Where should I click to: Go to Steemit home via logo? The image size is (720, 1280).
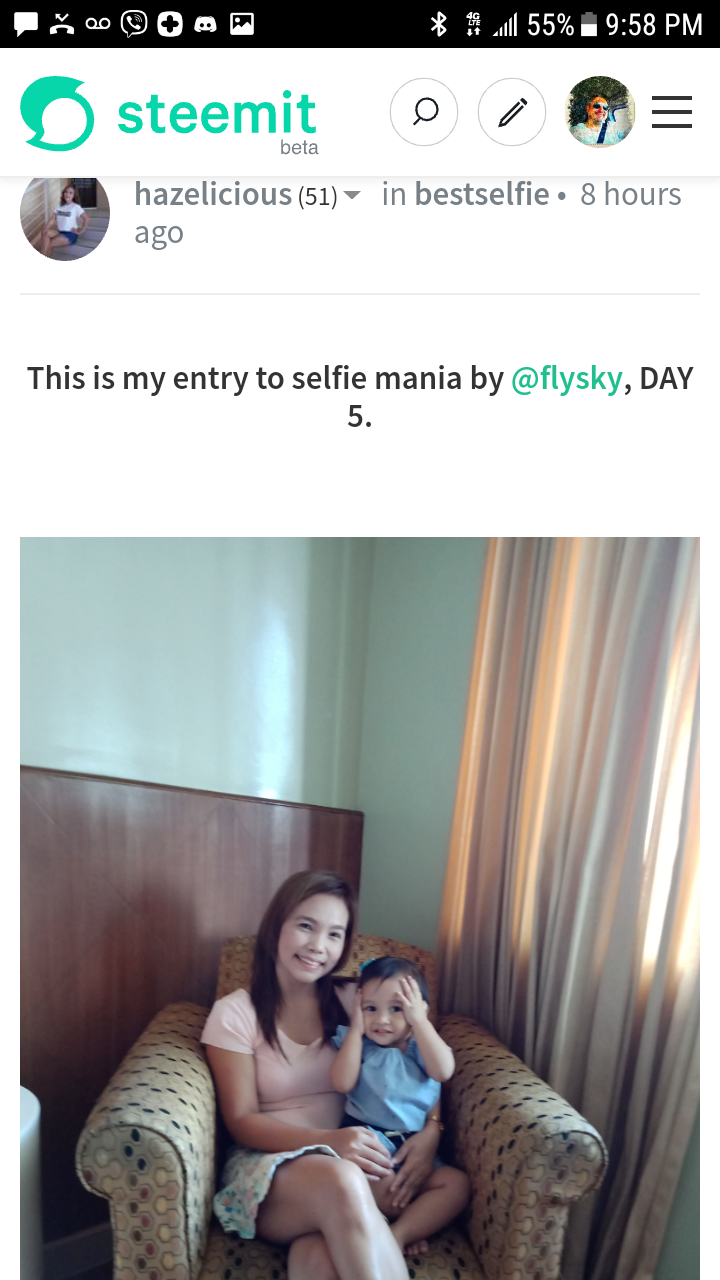168,113
